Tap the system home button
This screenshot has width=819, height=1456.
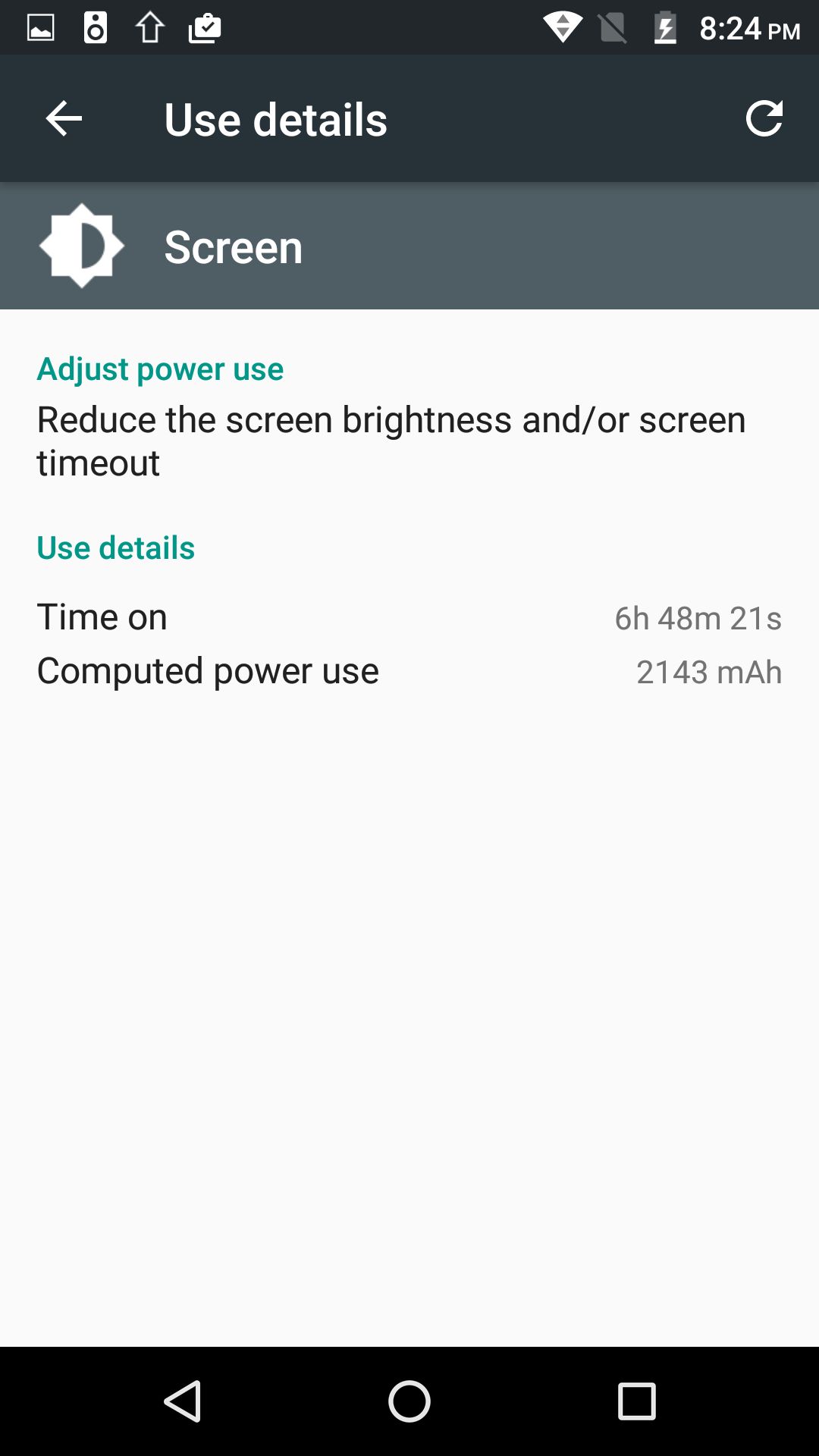(x=409, y=1401)
